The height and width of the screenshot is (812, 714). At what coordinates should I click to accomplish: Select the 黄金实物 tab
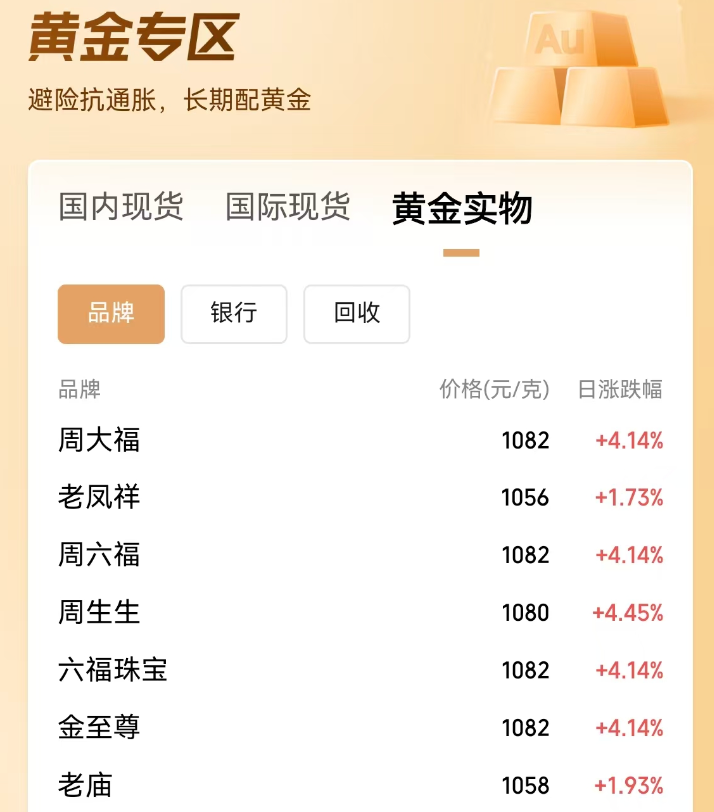pos(461,209)
